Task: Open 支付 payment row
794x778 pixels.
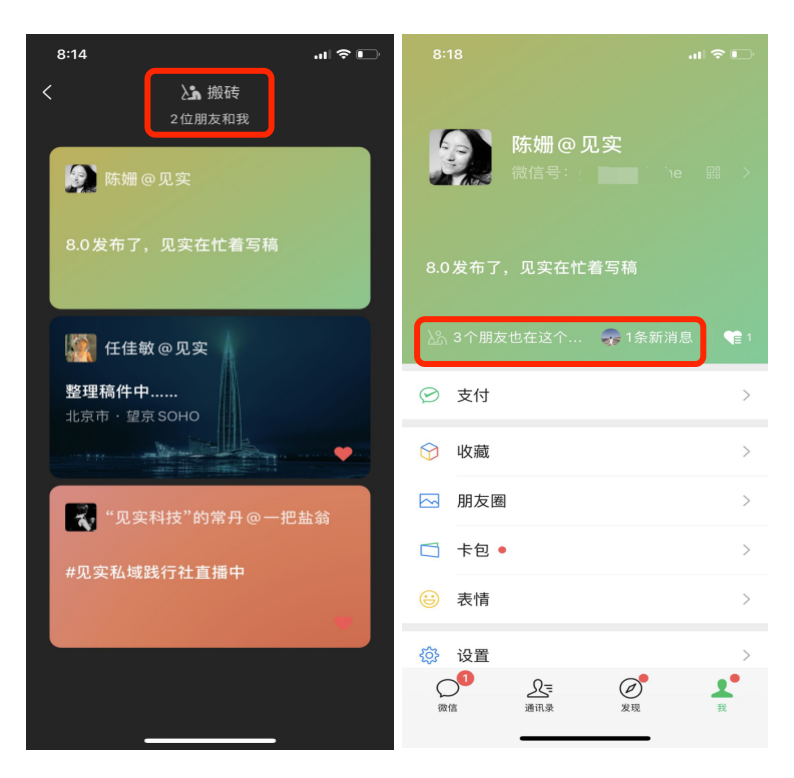Action: point(585,395)
